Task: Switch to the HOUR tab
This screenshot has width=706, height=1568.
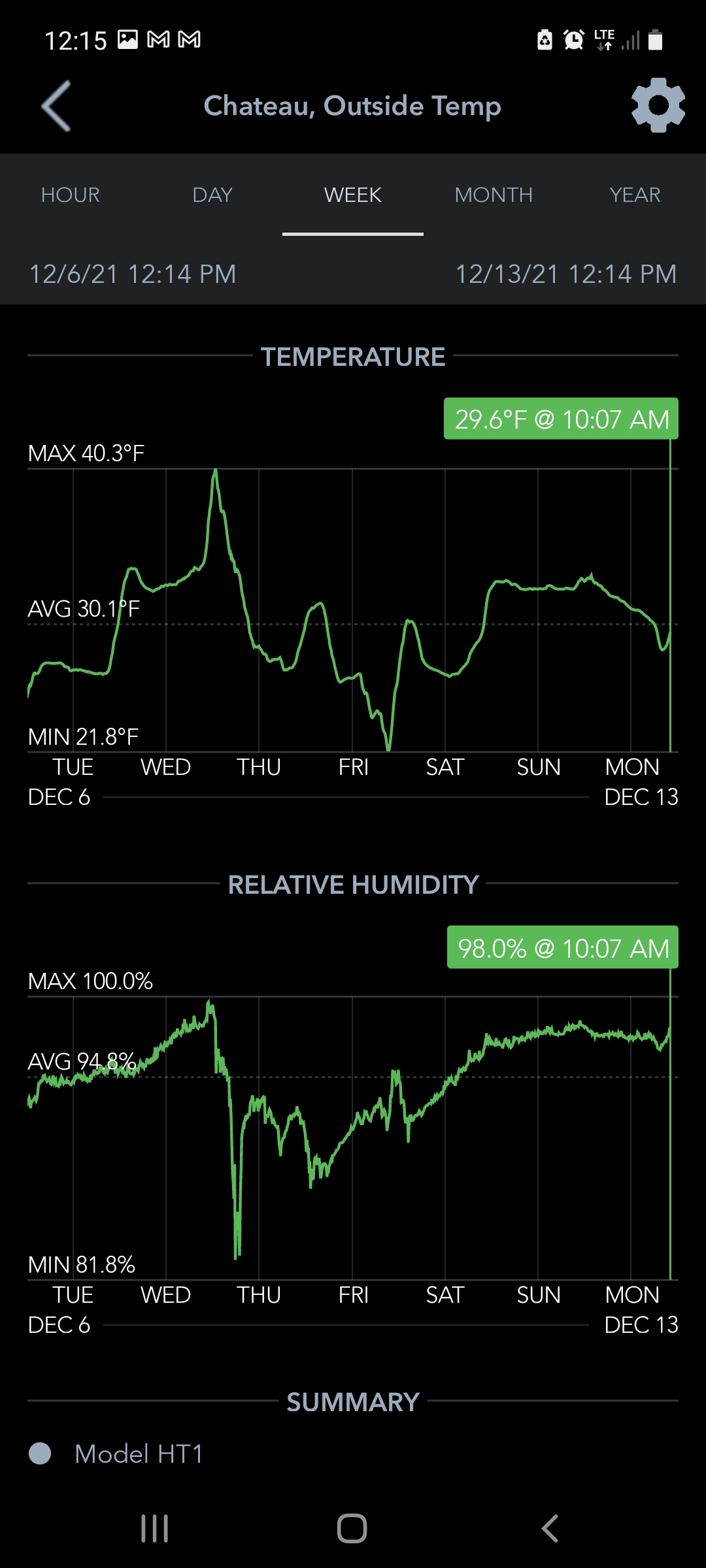Action: click(71, 195)
